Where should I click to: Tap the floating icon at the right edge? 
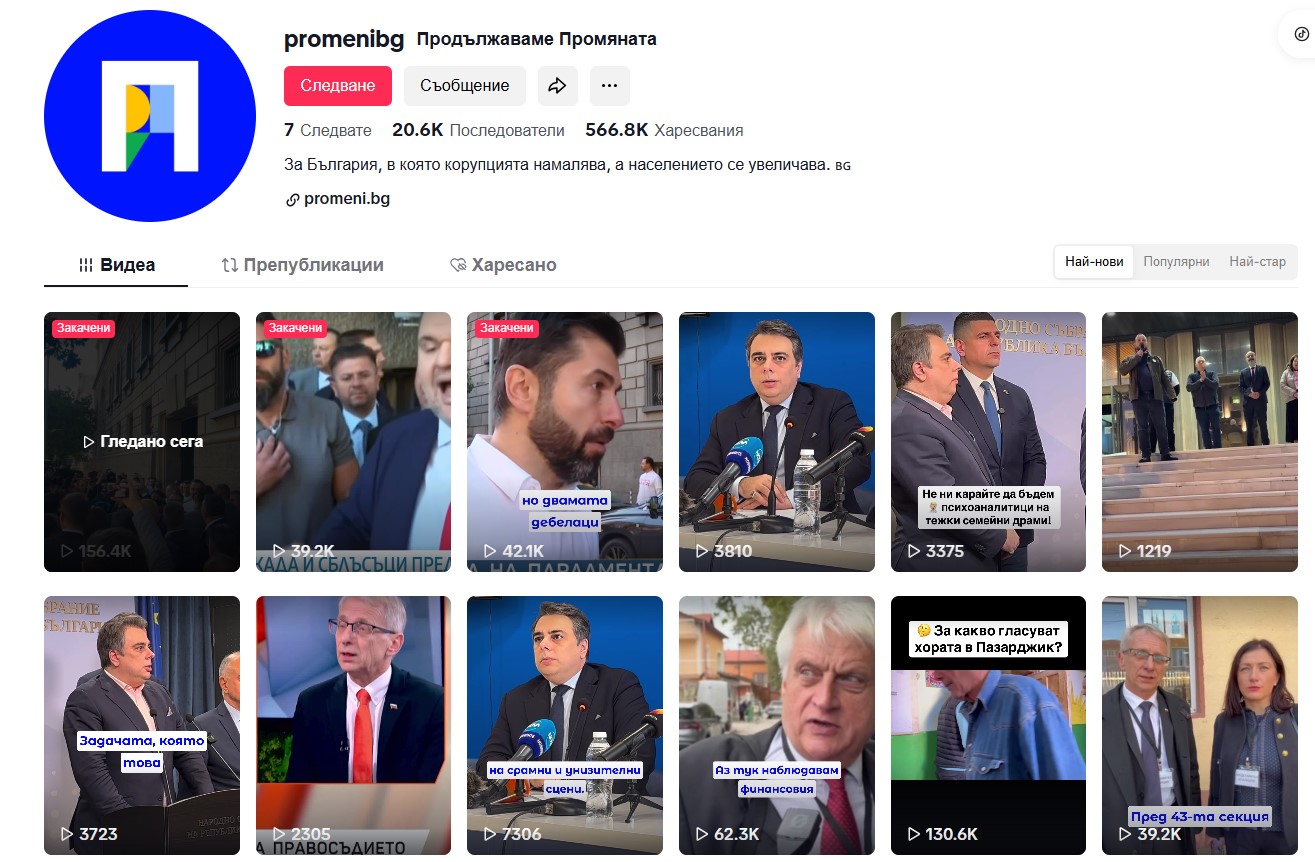point(1301,33)
